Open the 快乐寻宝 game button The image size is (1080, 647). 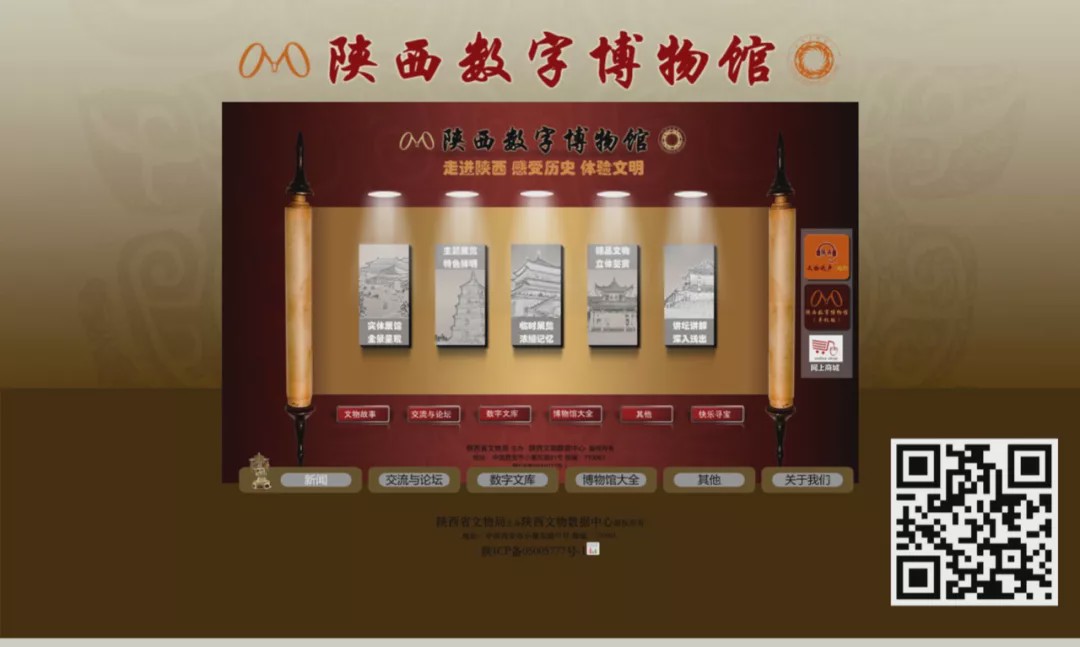(x=717, y=413)
